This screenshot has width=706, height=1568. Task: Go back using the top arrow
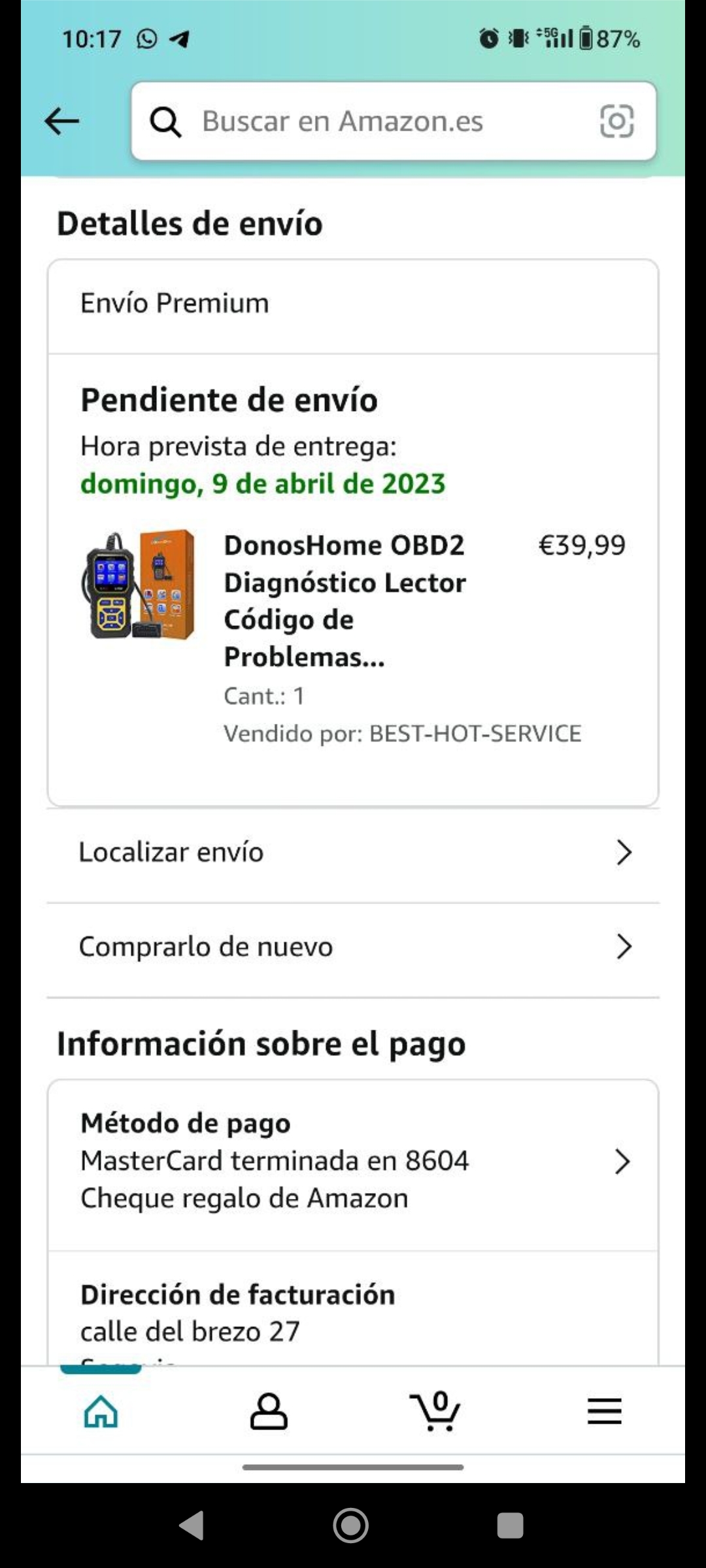(x=62, y=122)
